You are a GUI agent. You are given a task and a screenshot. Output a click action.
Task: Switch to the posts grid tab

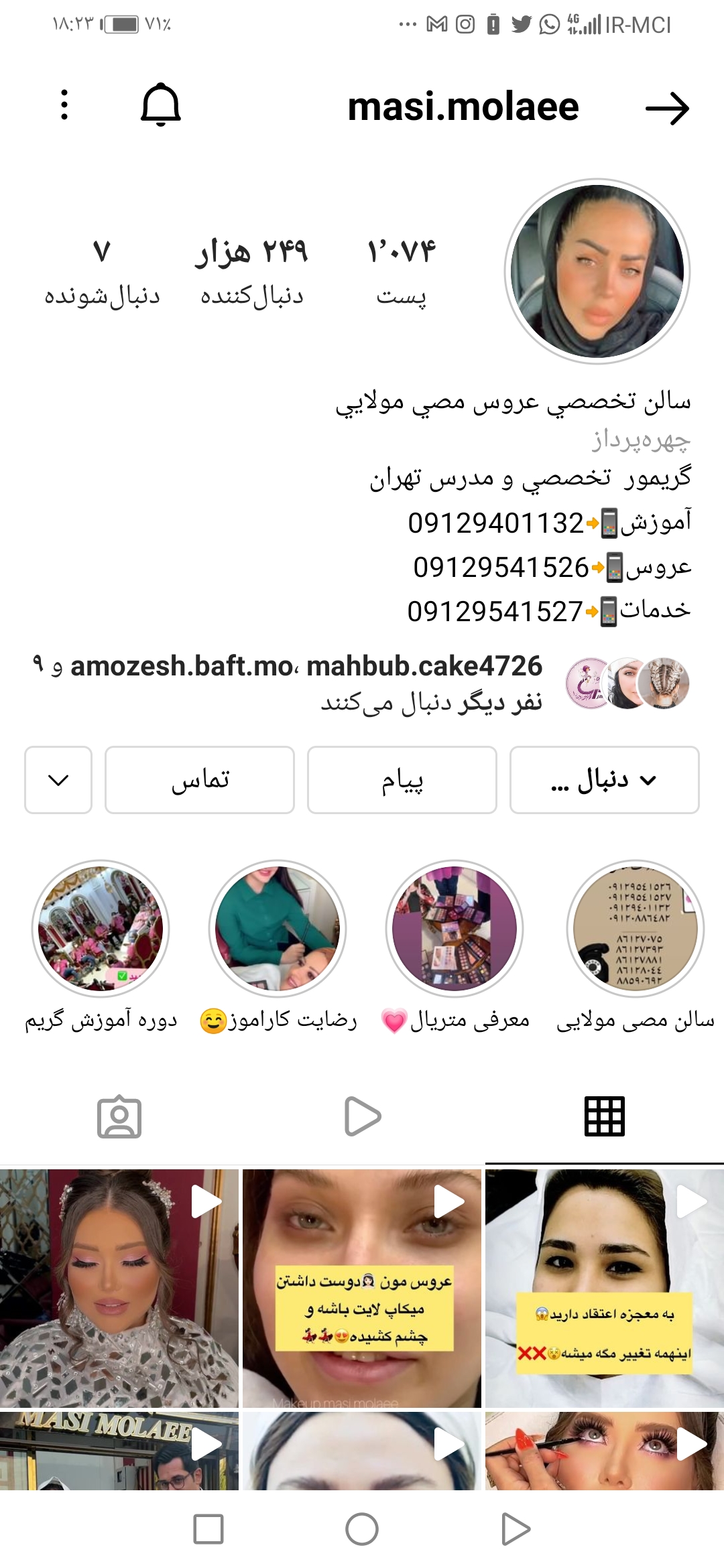click(605, 1116)
